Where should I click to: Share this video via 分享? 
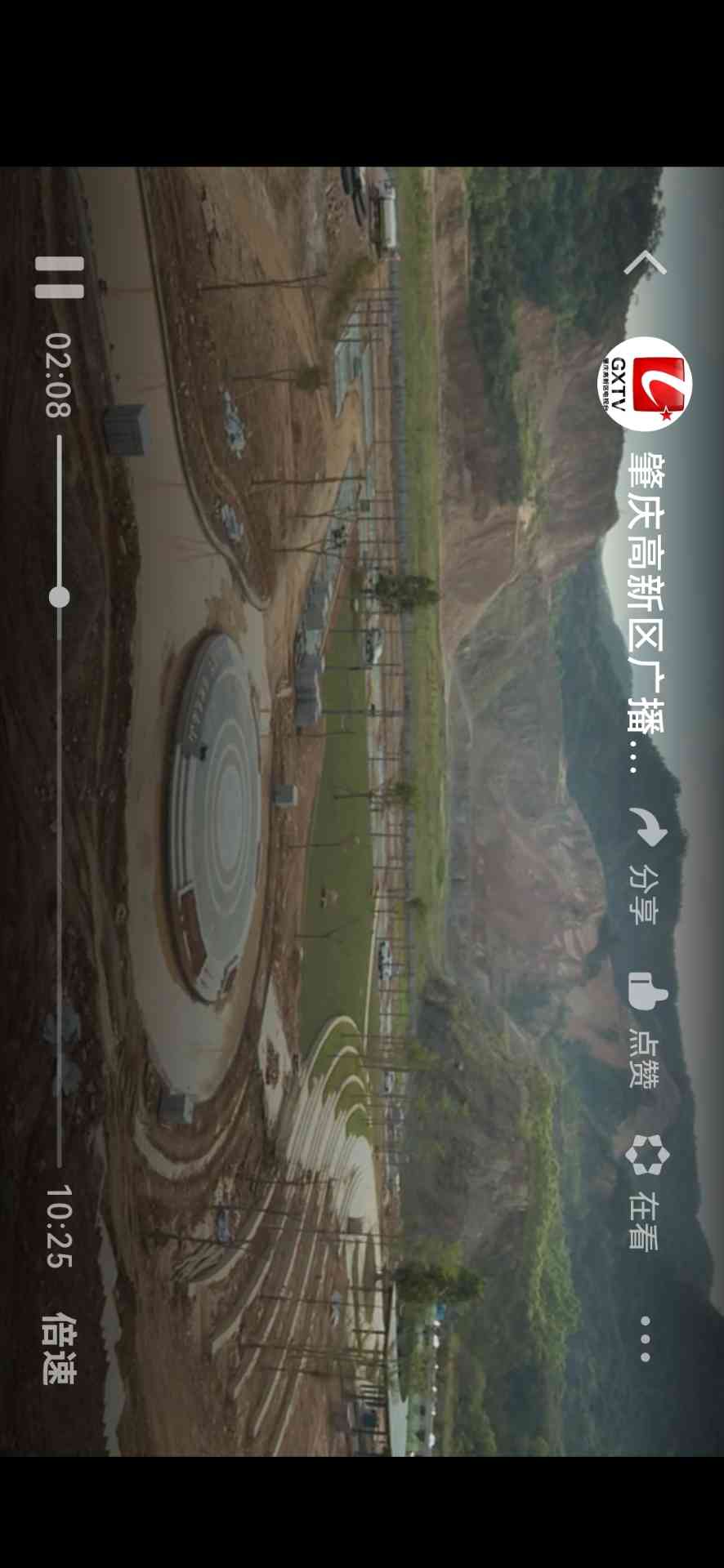click(x=646, y=866)
